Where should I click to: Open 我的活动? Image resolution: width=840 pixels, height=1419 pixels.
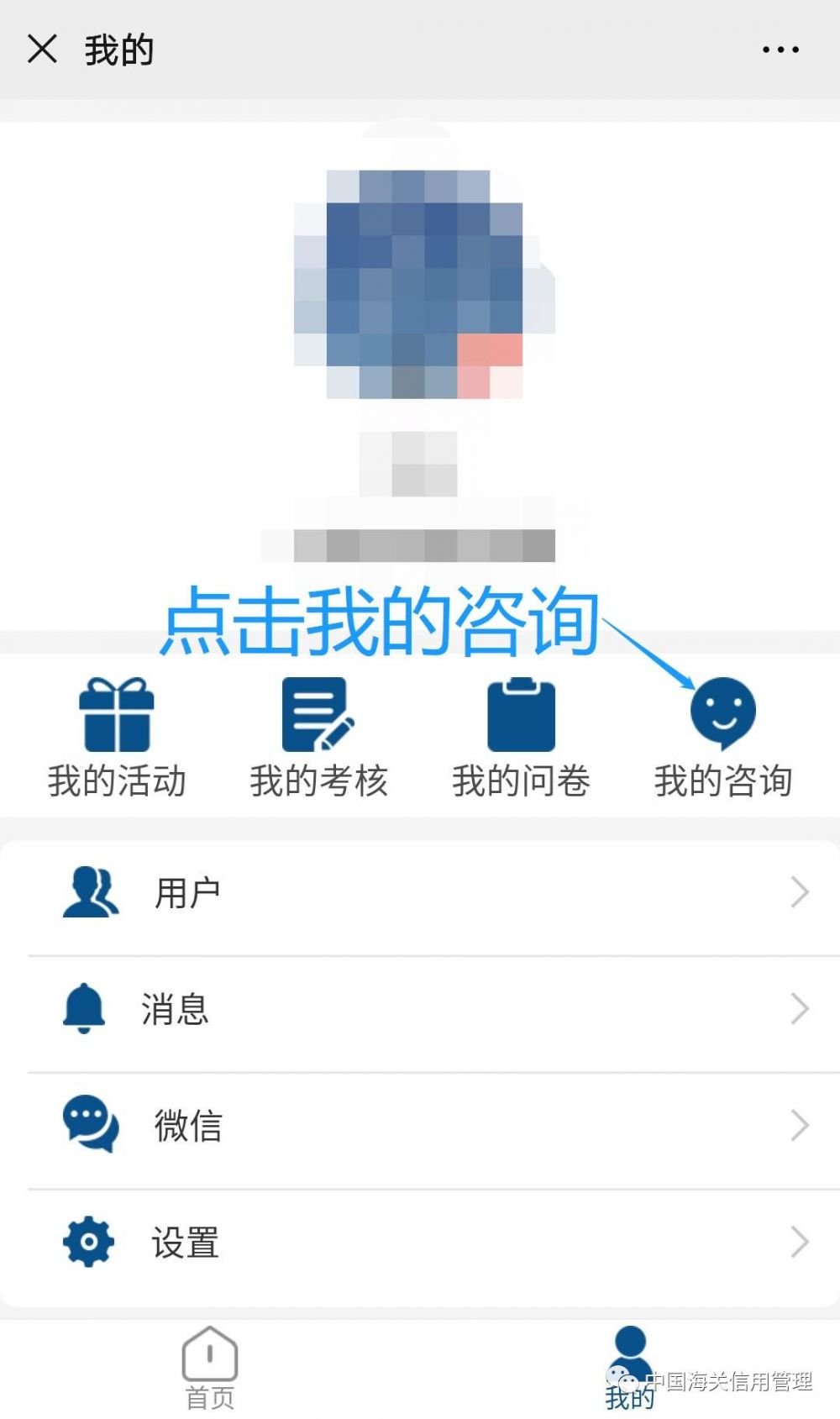click(x=117, y=737)
